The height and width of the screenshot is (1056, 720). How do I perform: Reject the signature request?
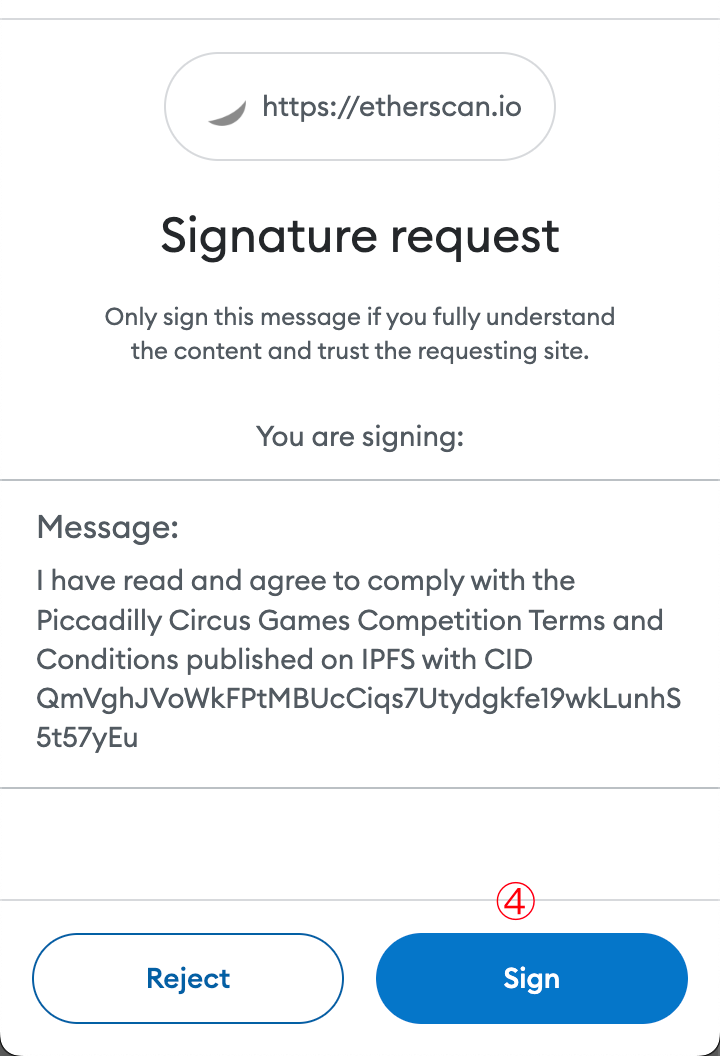click(188, 978)
